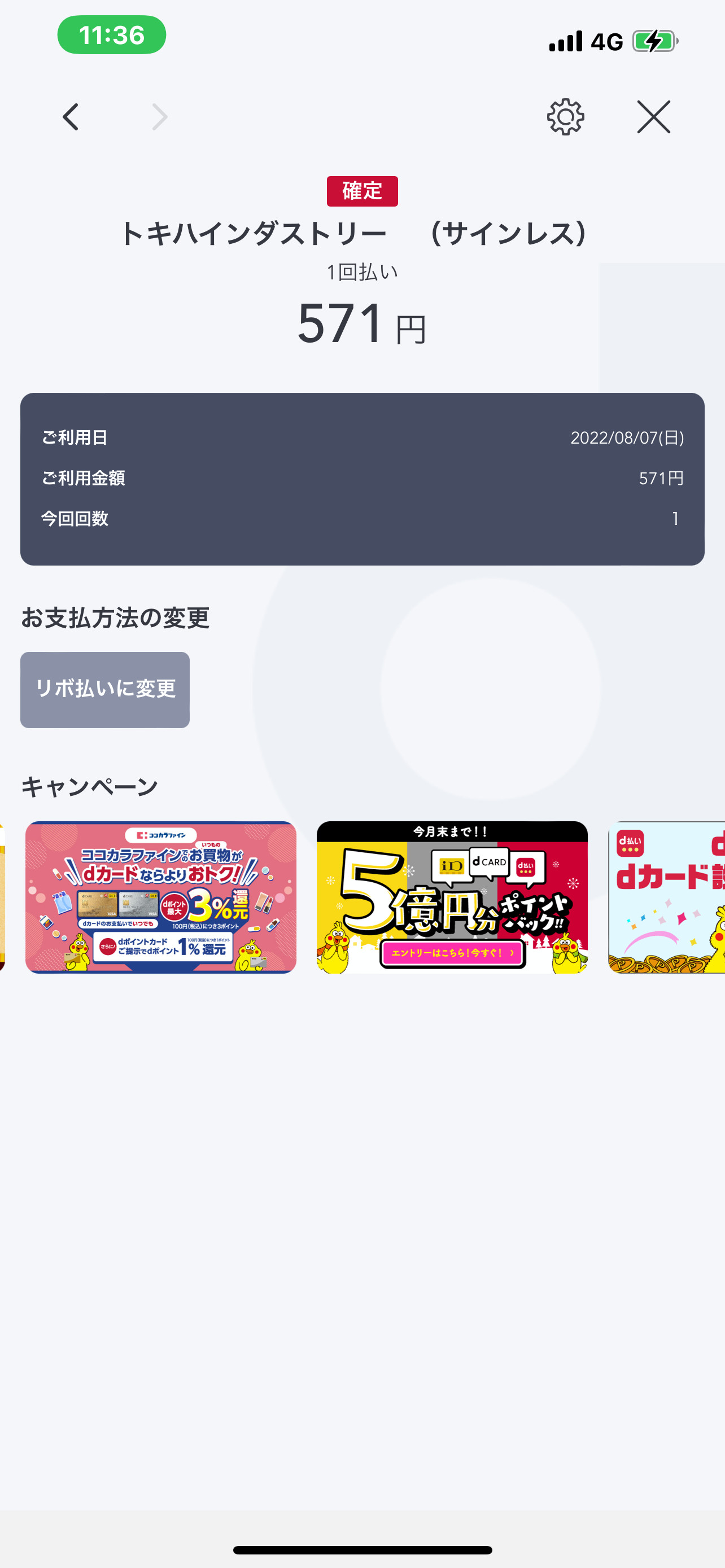Image resolution: width=725 pixels, height=1568 pixels.
Task: Open the ココカラファイン 3% campaign banner
Action: click(161, 897)
